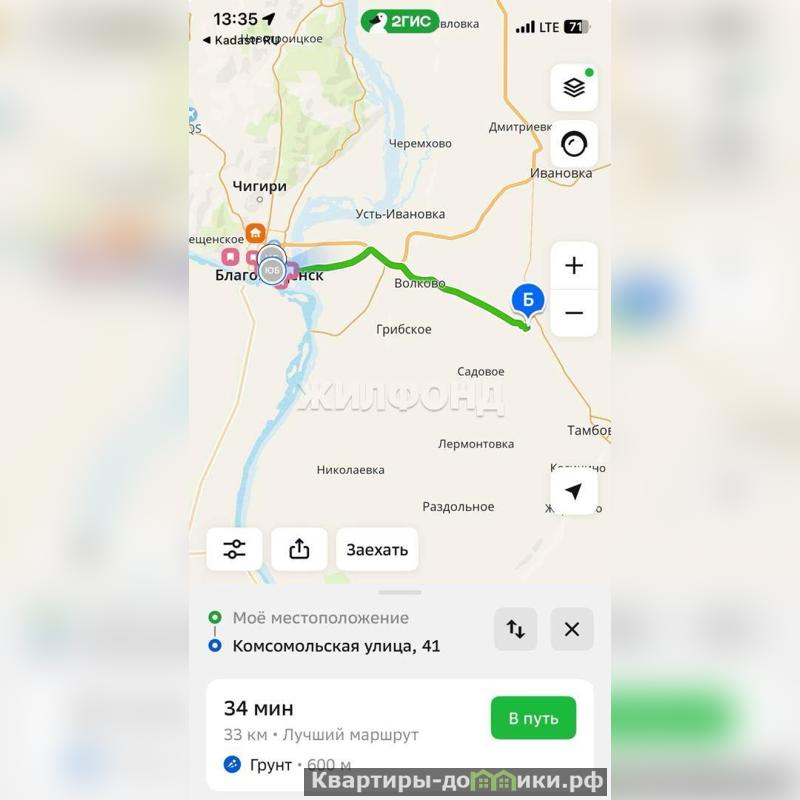
Task: Tap the compass orientation button
Action: [x=574, y=145]
